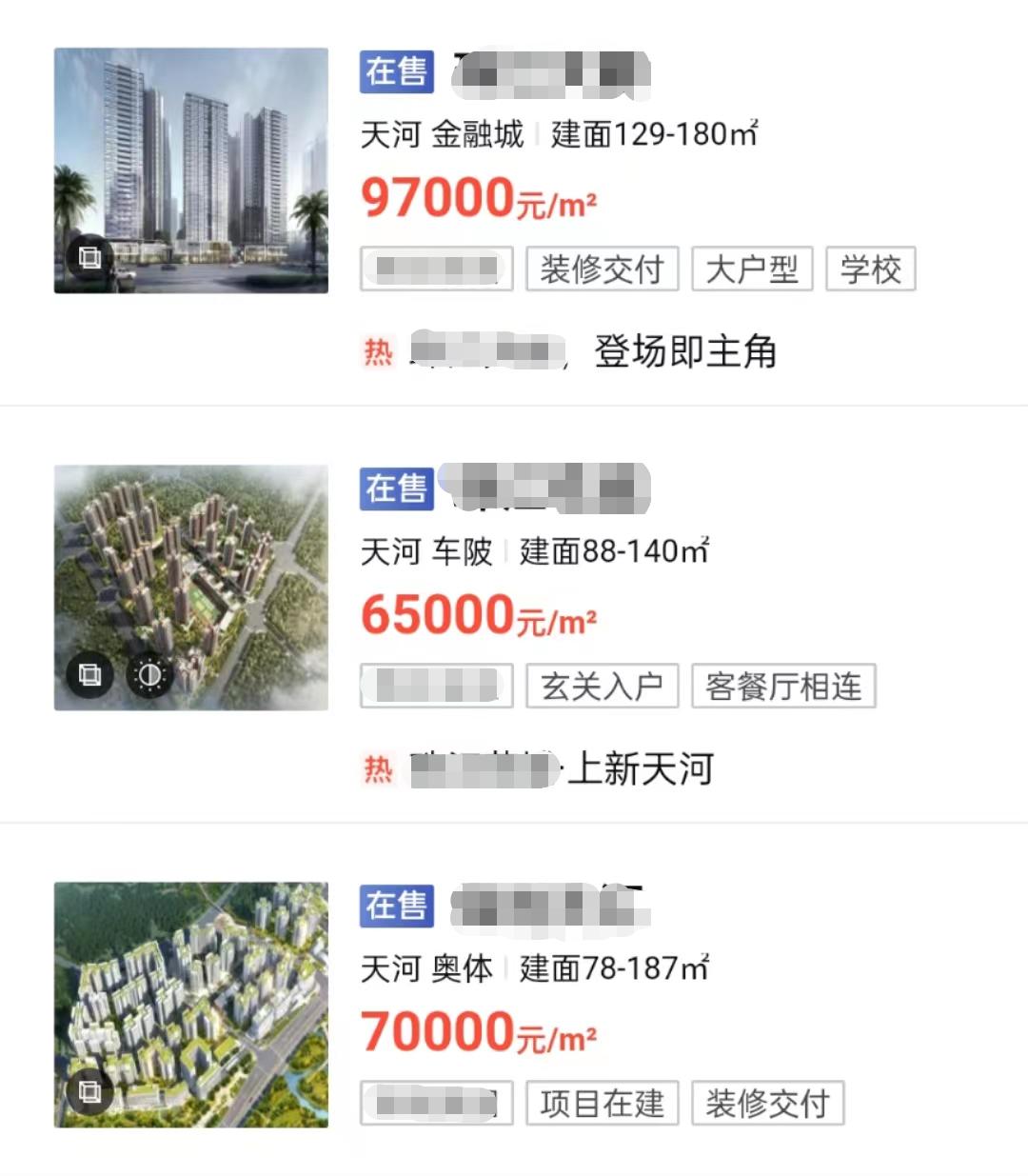Open the 项目在建 tag on third listing
This screenshot has height=1176, width=1028.
click(603, 1103)
